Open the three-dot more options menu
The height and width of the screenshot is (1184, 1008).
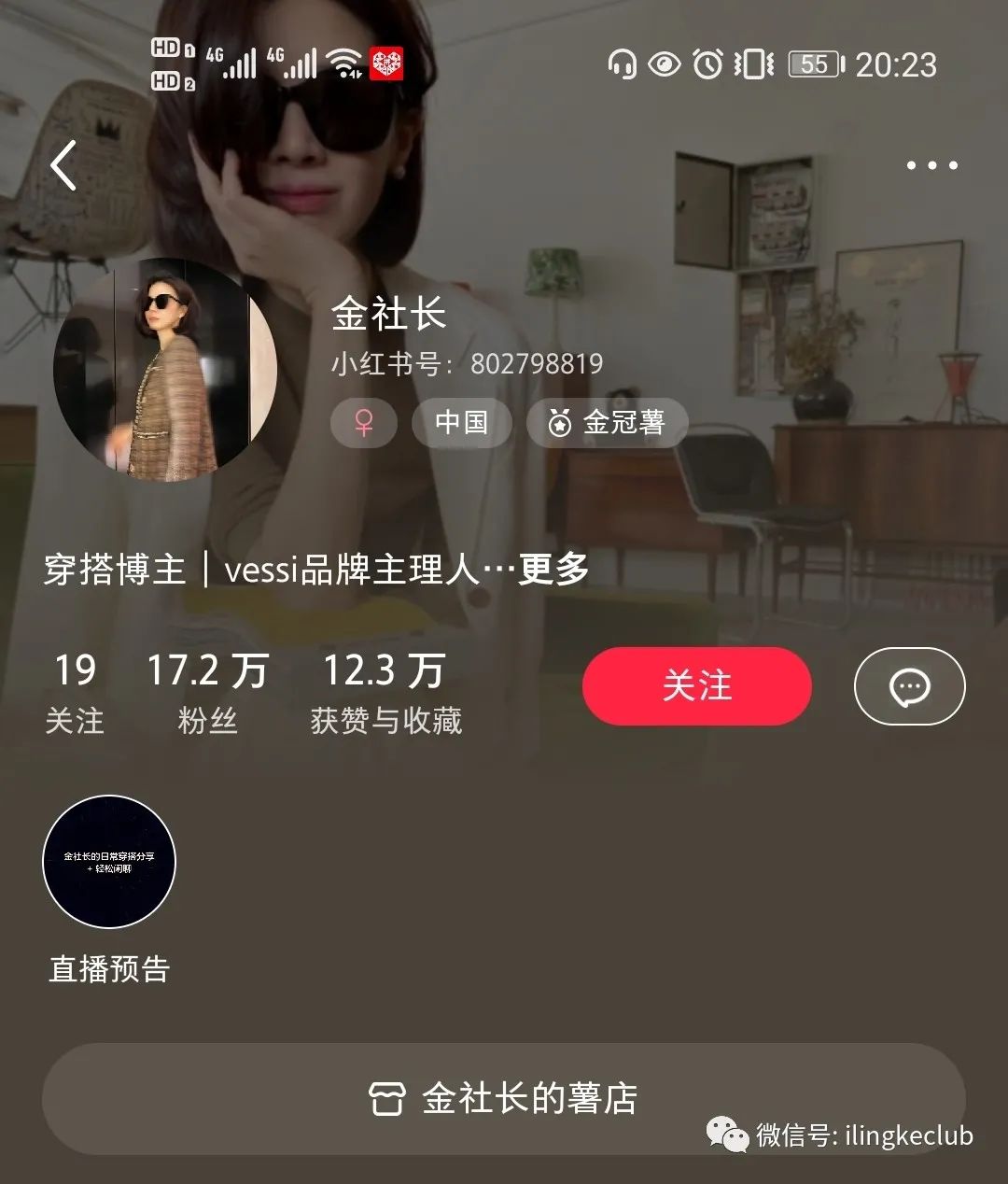point(931,164)
